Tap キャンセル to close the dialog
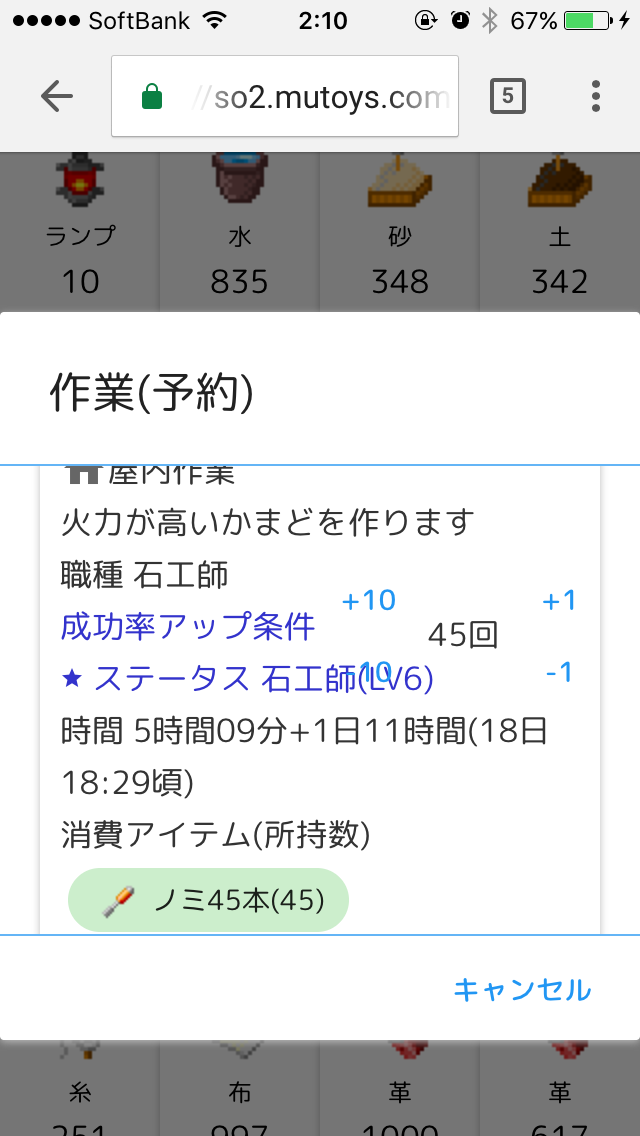Screen dimensions: 640x1136 (x=522, y=989)
